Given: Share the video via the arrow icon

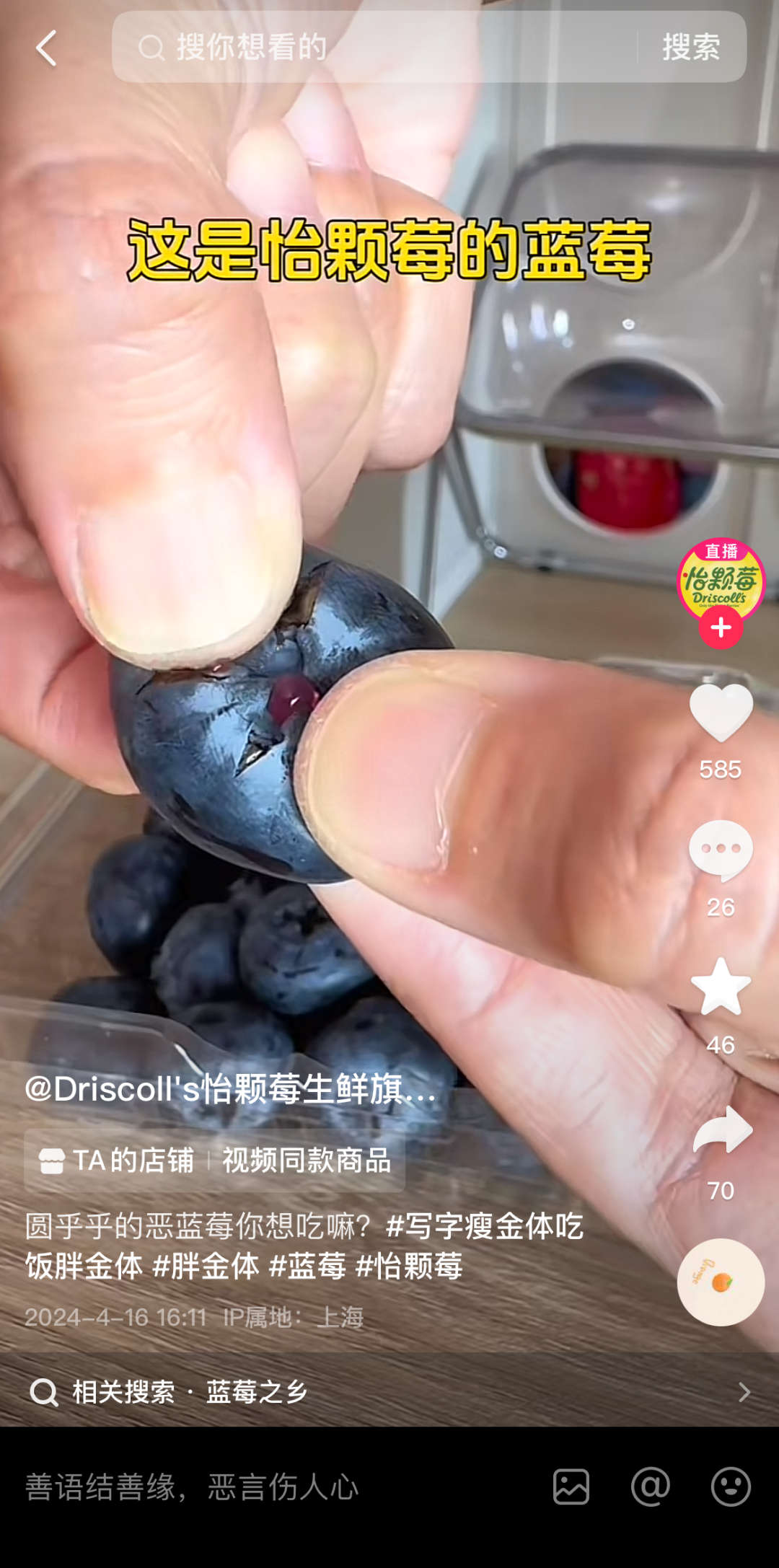Looking at the screenshot, I should tap(722, 1129).
